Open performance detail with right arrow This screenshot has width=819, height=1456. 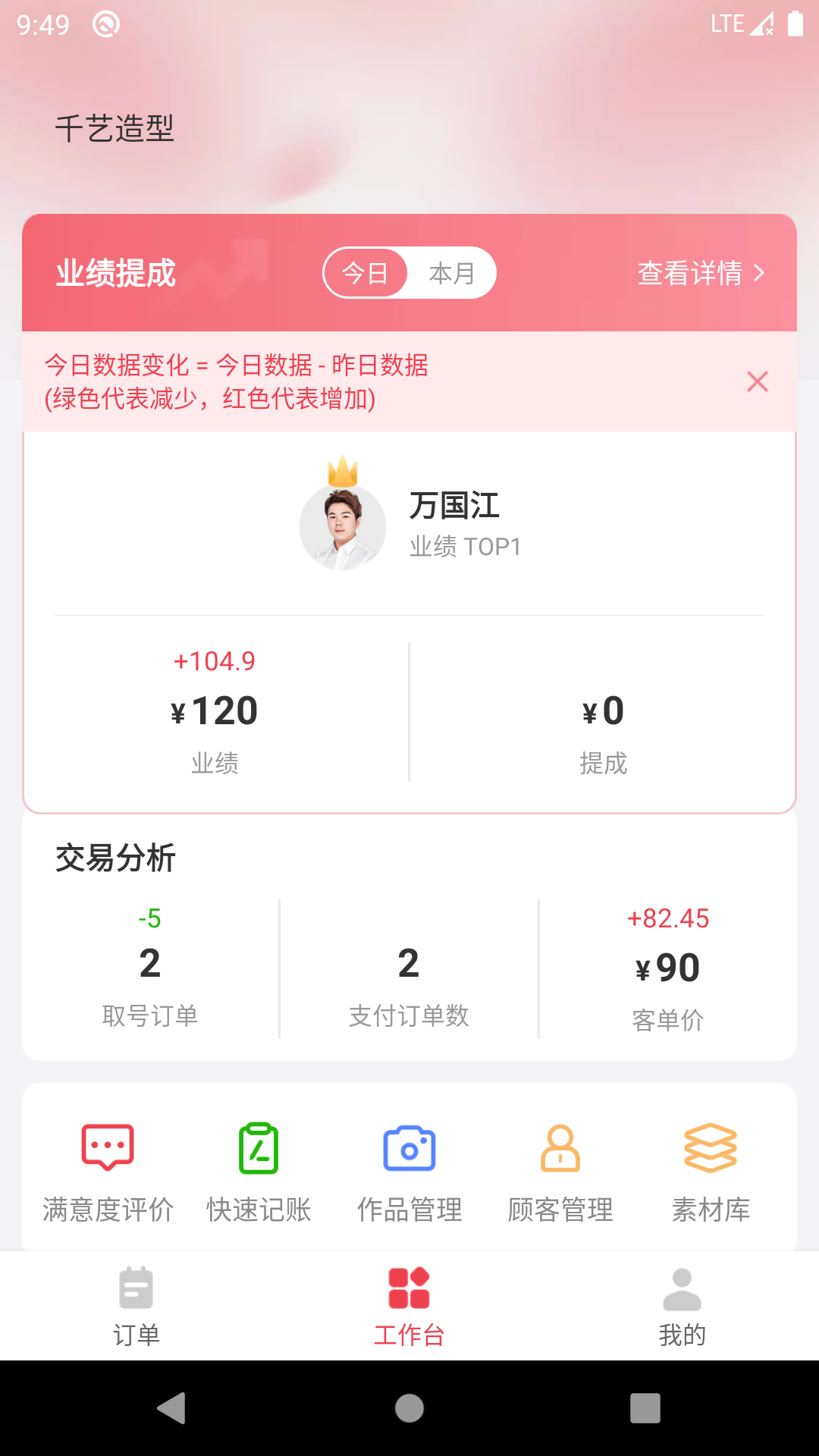click(758, 275)
